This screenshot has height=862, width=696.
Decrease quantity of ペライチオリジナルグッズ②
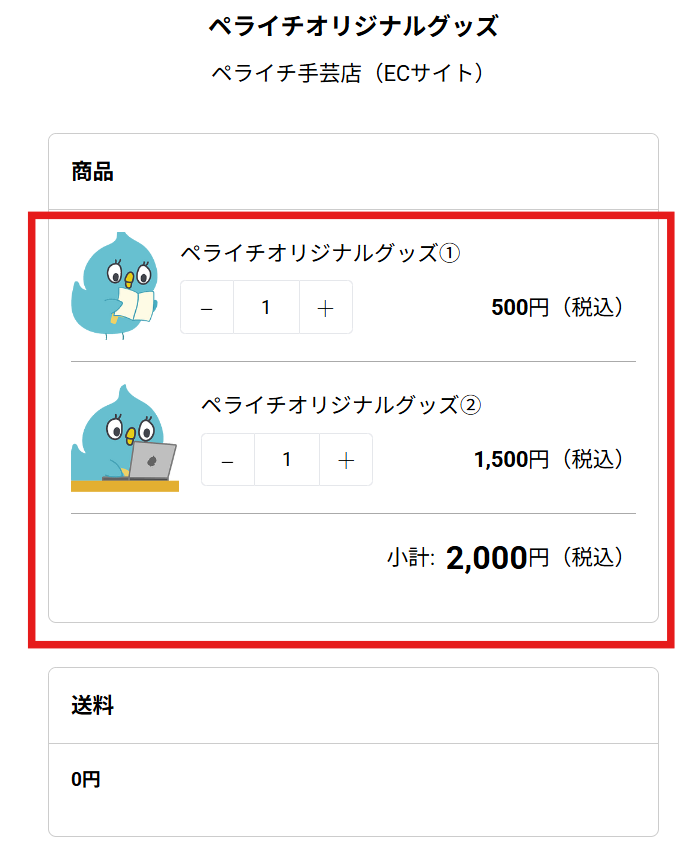pos(228,460)
